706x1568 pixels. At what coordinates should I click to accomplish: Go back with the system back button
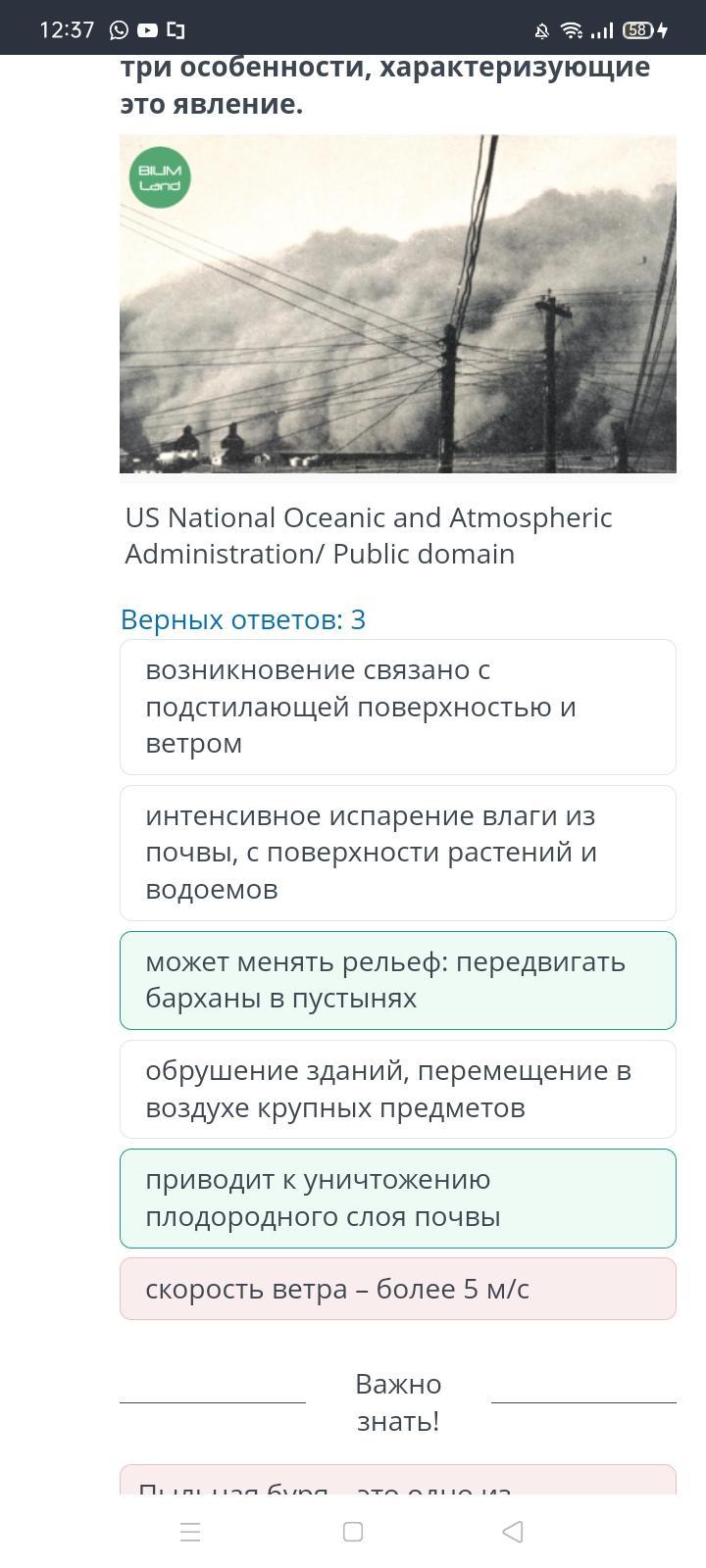tap(513, 1532)
